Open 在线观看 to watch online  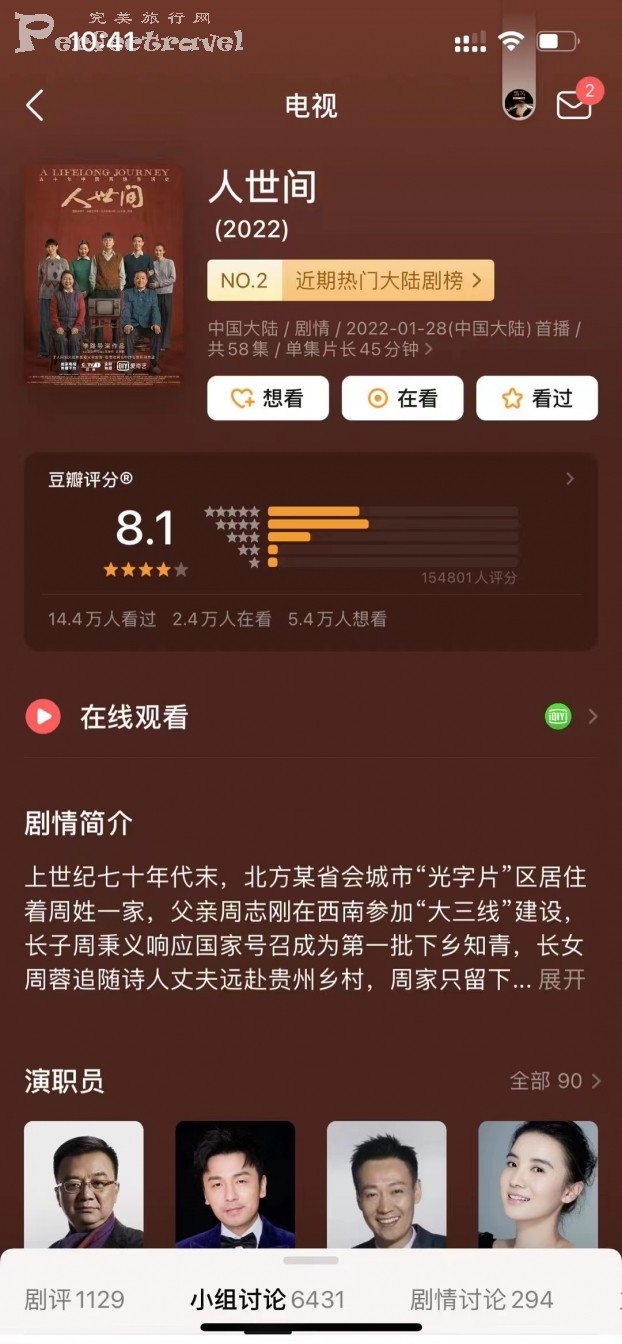coord(134,717)
